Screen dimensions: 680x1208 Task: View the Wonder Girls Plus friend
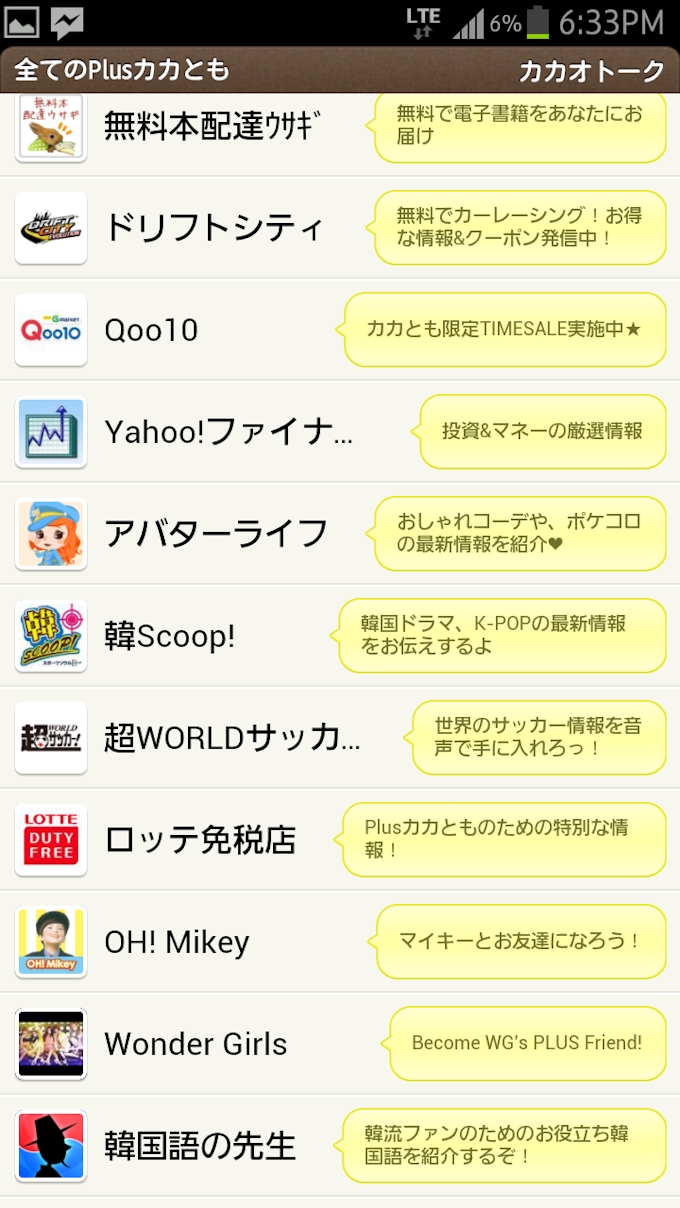196,1044
